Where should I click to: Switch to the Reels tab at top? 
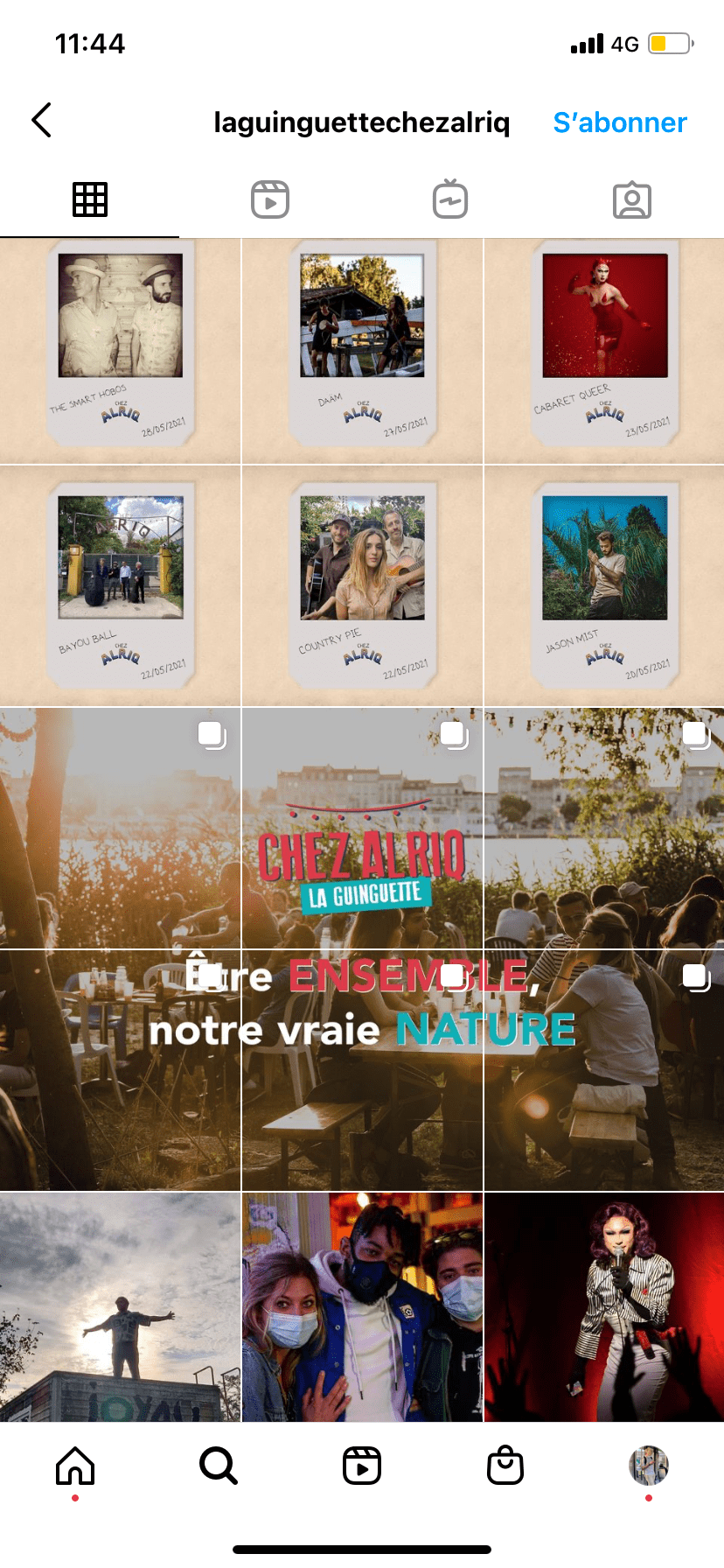[x=270, y=200]
